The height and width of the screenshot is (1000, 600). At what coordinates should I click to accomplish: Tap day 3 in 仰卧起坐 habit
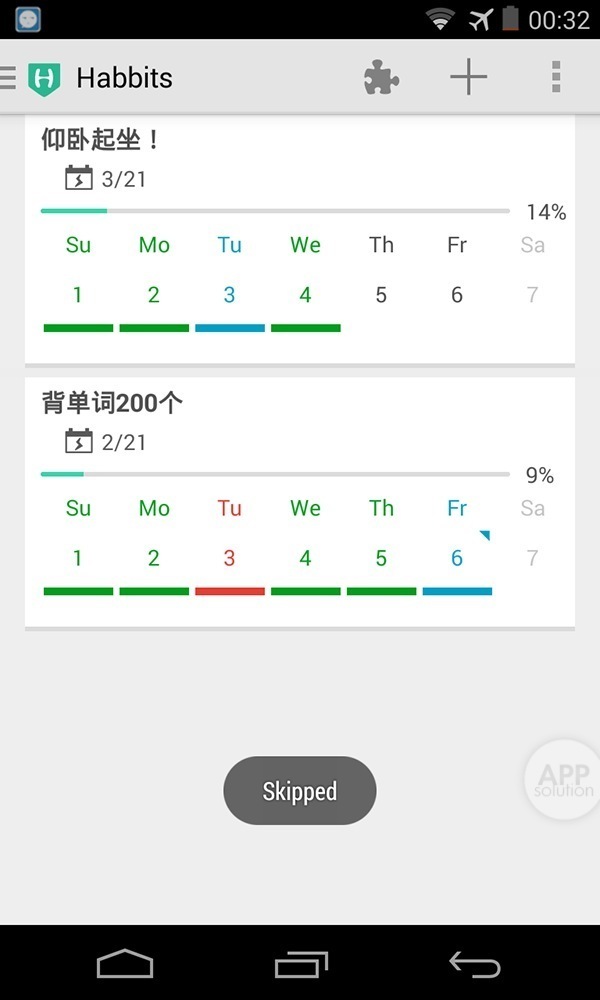tap(229, 294)
